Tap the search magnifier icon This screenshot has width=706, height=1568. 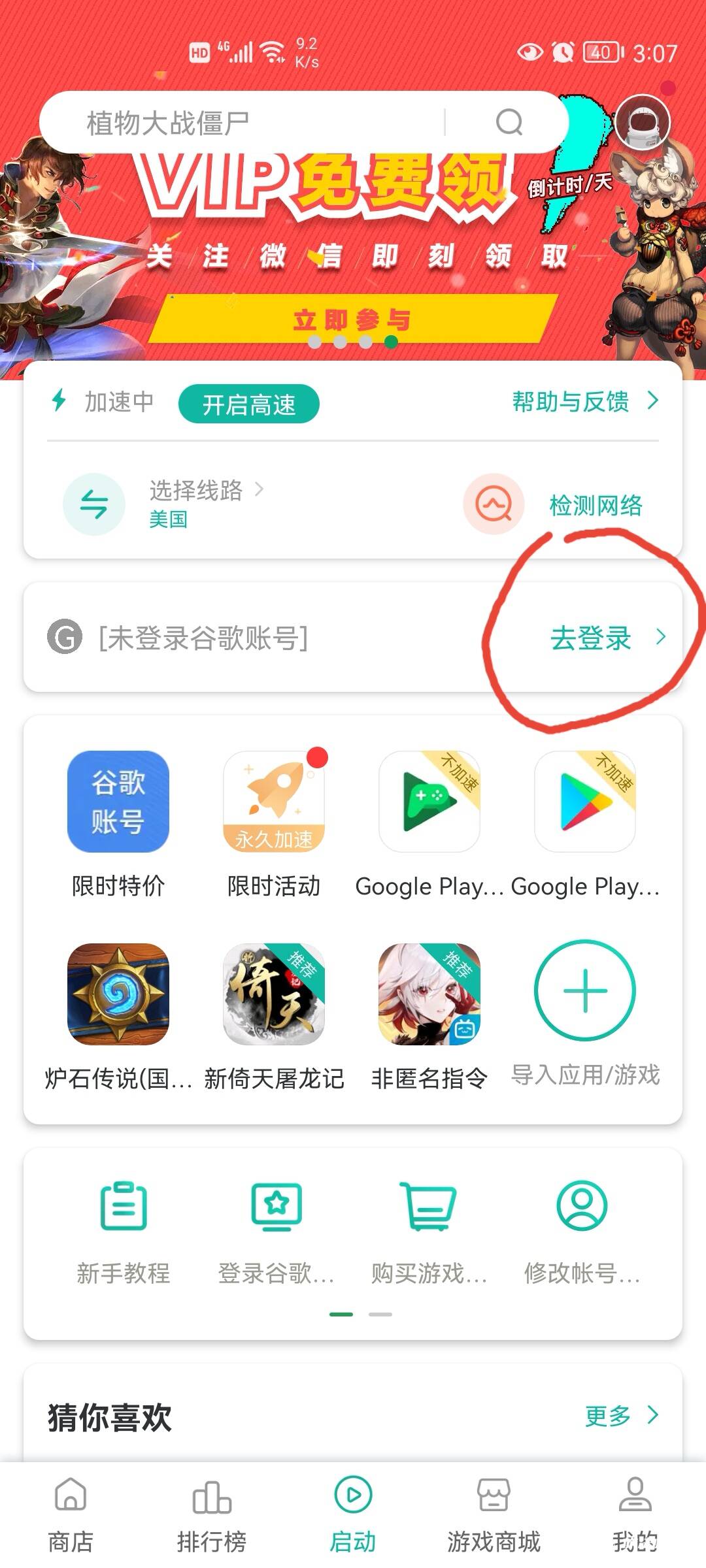509,122
